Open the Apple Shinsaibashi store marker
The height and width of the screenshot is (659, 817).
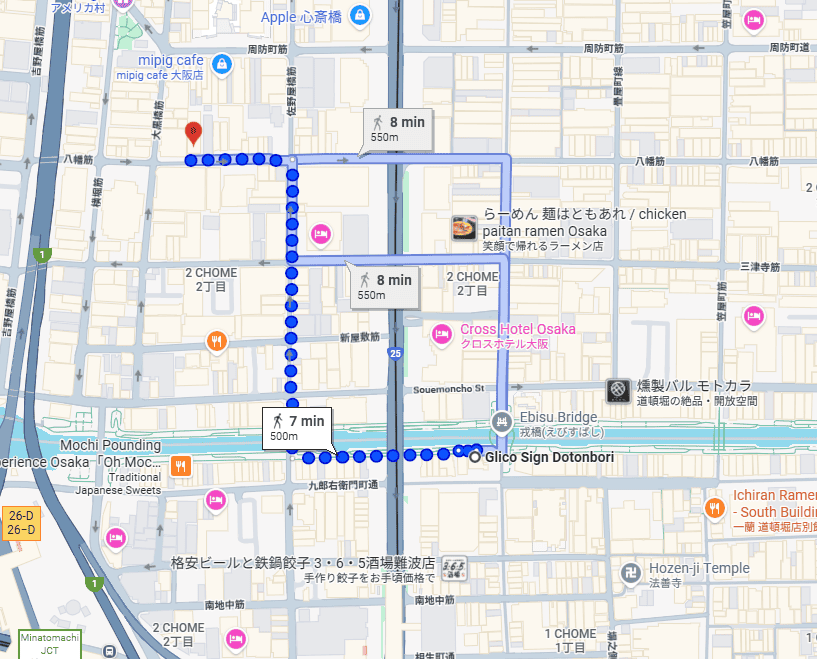(x=360, y=17)
